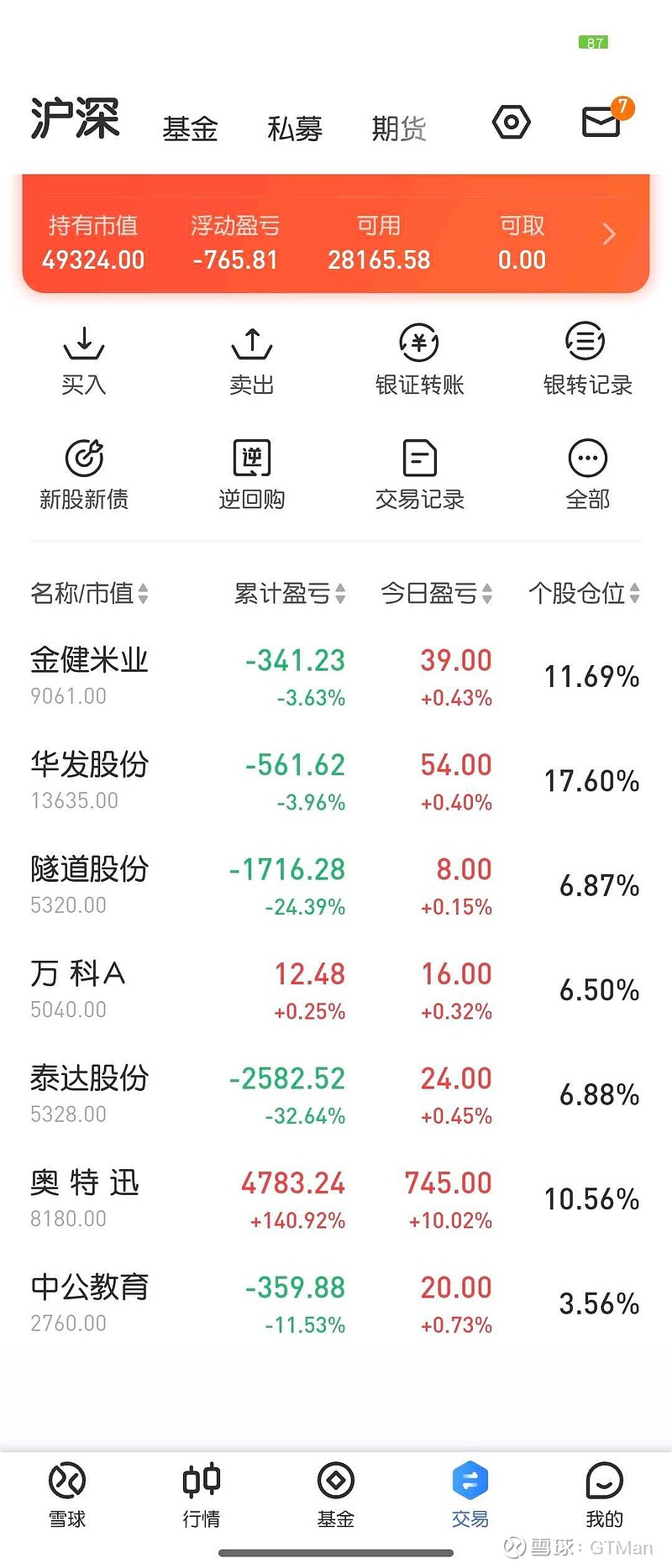Open the messages envelope icon
Viewport: 672px width, 1568px height.
[x=601, y=123]
